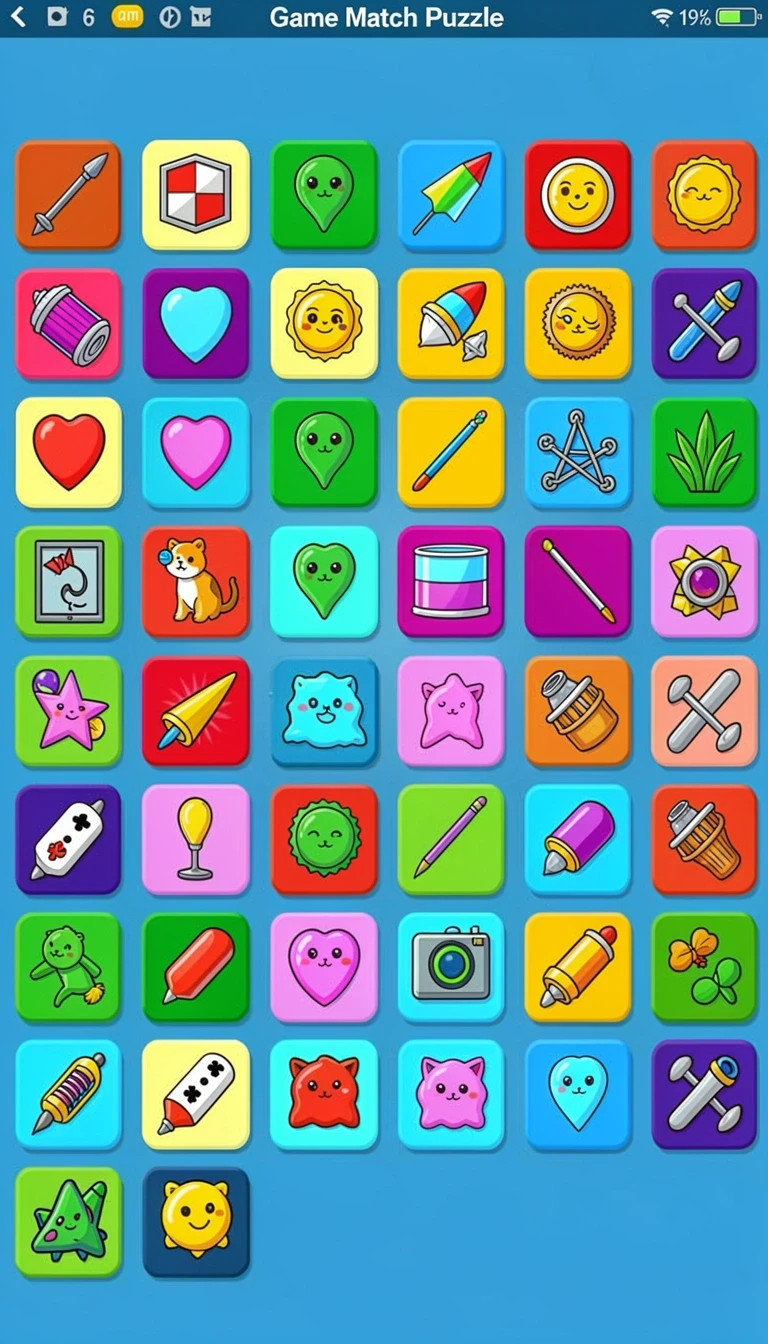Select the yellow joystick on pink tile
The image size is (768, 1344).
[x=196, y=839]
